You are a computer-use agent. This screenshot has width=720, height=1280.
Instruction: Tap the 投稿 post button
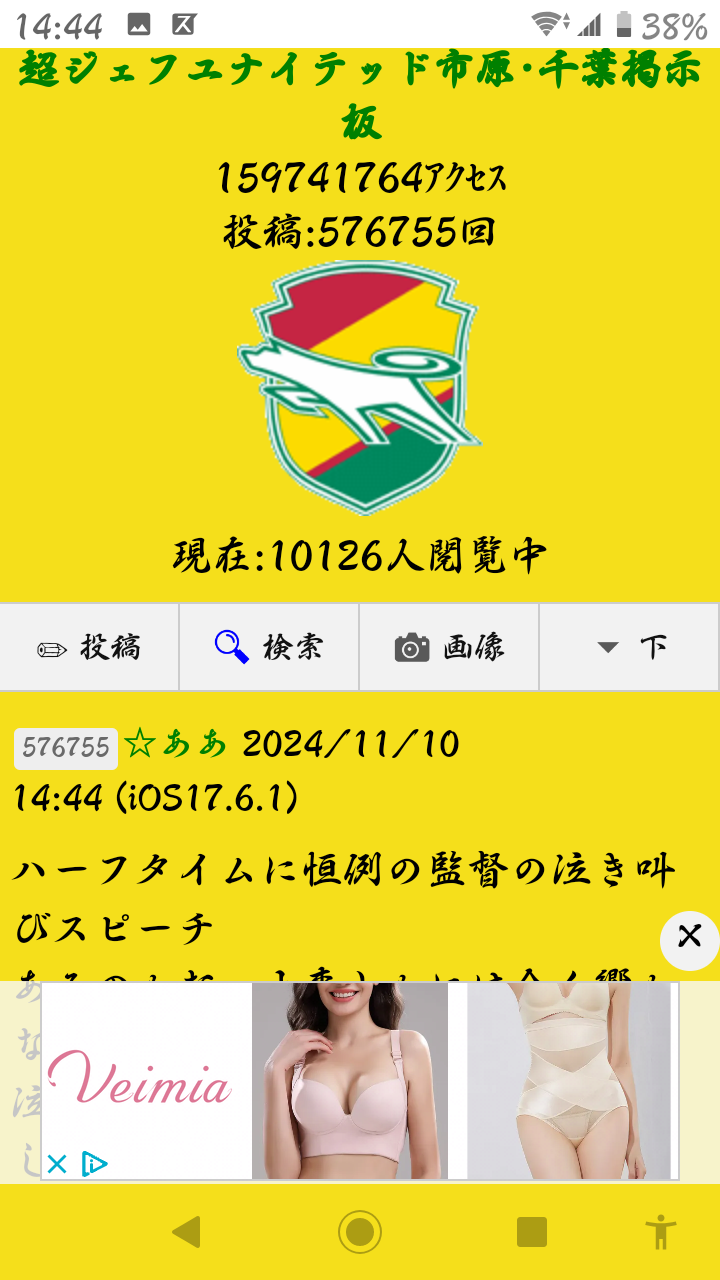[x=89, y=648]
